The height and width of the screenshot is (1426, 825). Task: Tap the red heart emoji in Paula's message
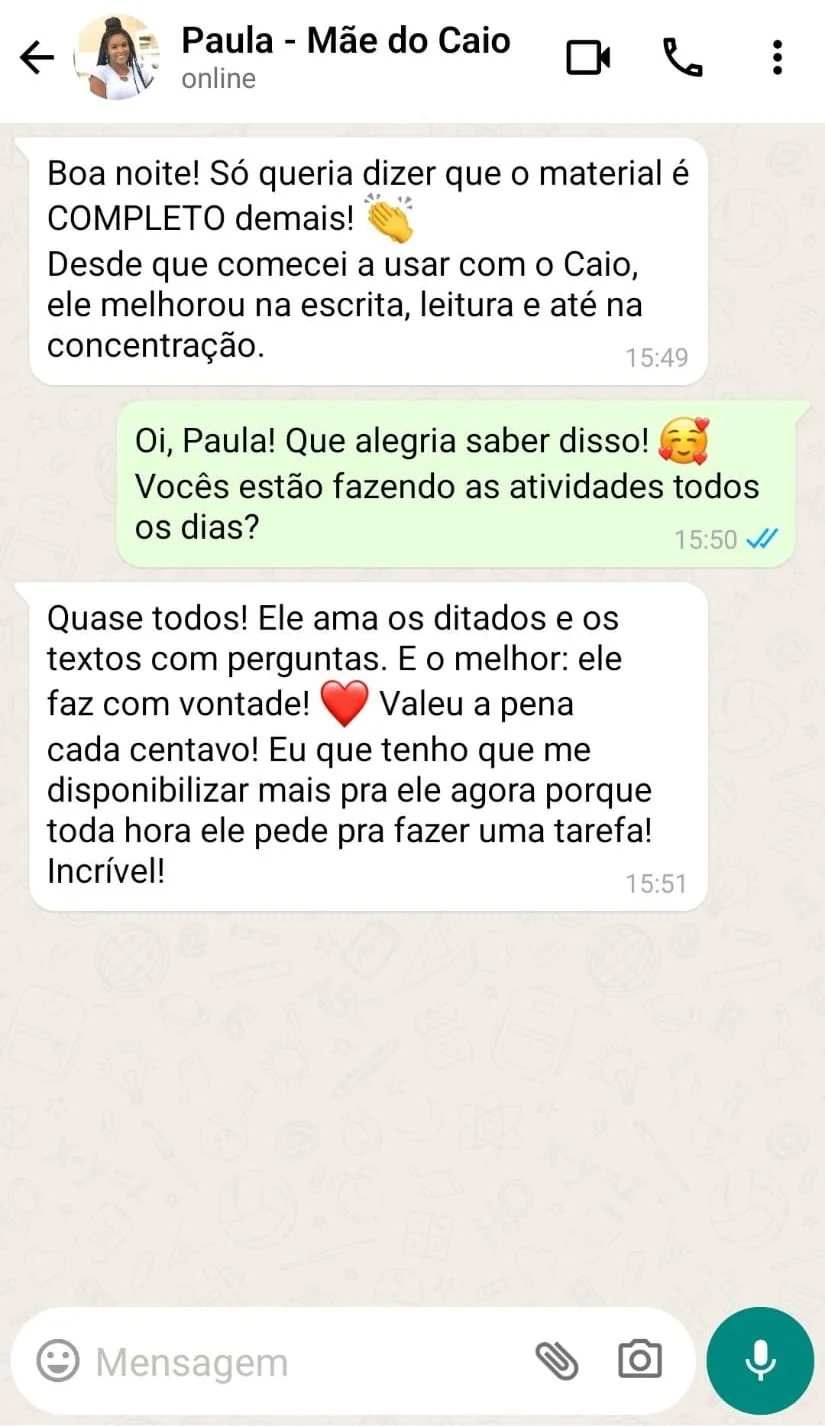pyautogui.click(x=345, y=701)
